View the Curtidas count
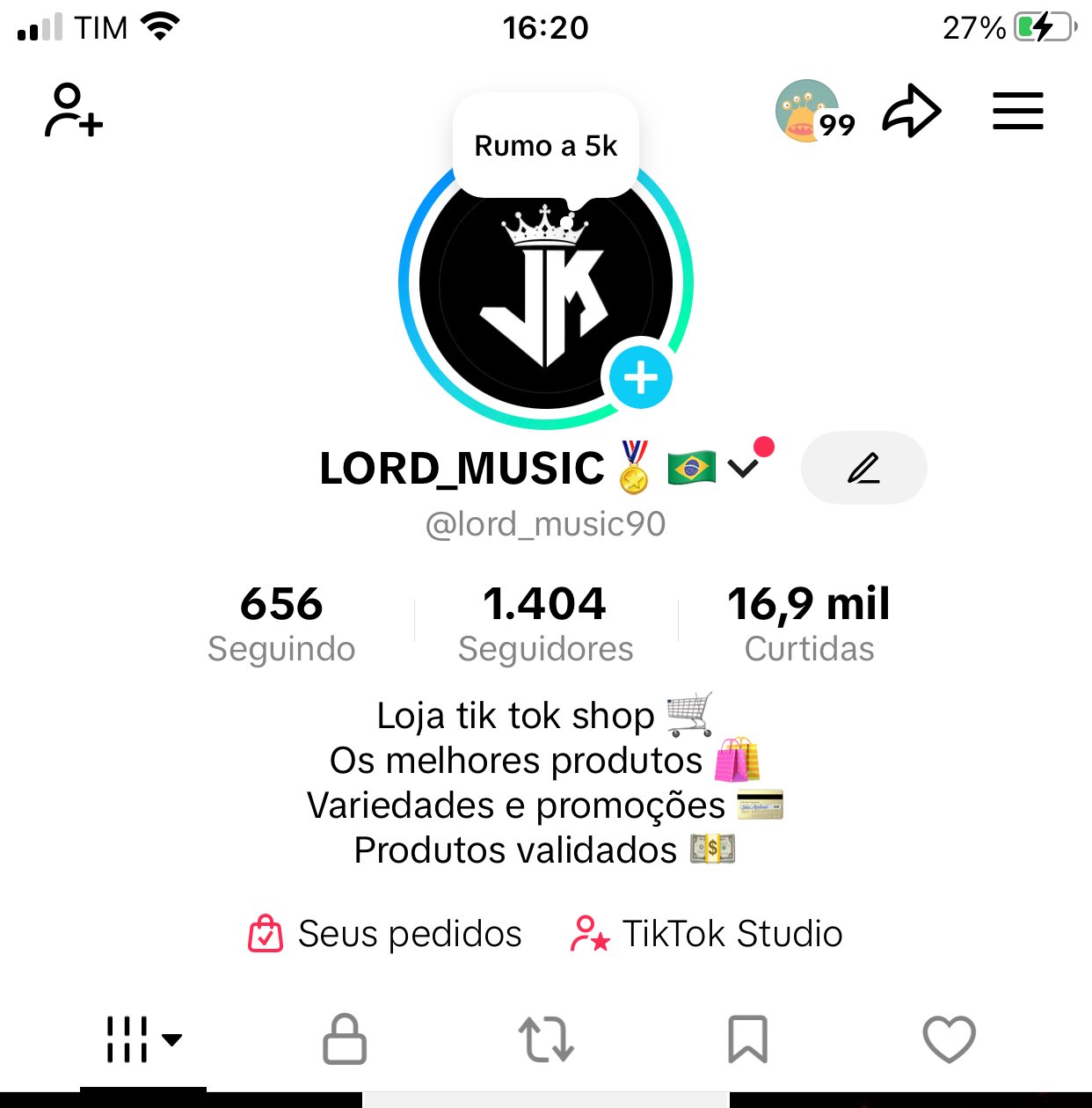 [809, 623]
